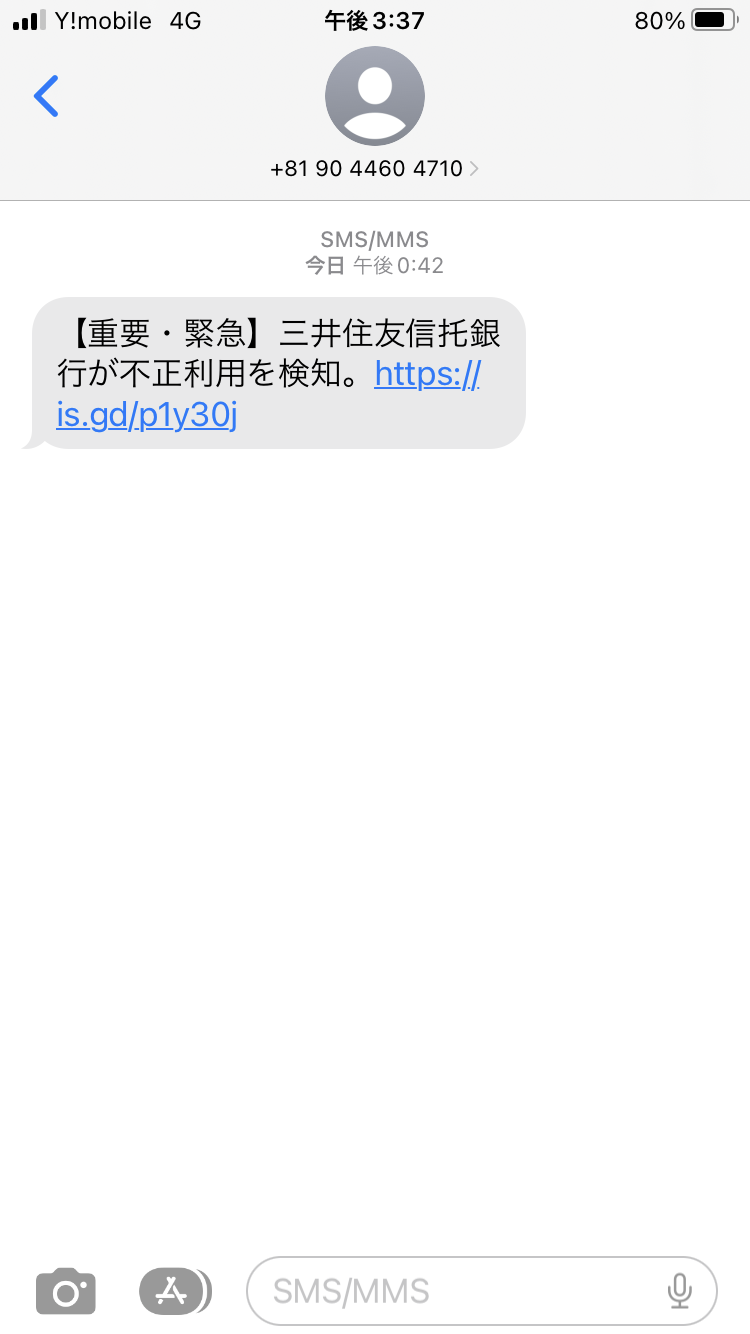This screenshot has width=750, height=1334.
Task: Open contact details for +81 90 4460 4710
Action: (x=375, y=168)
